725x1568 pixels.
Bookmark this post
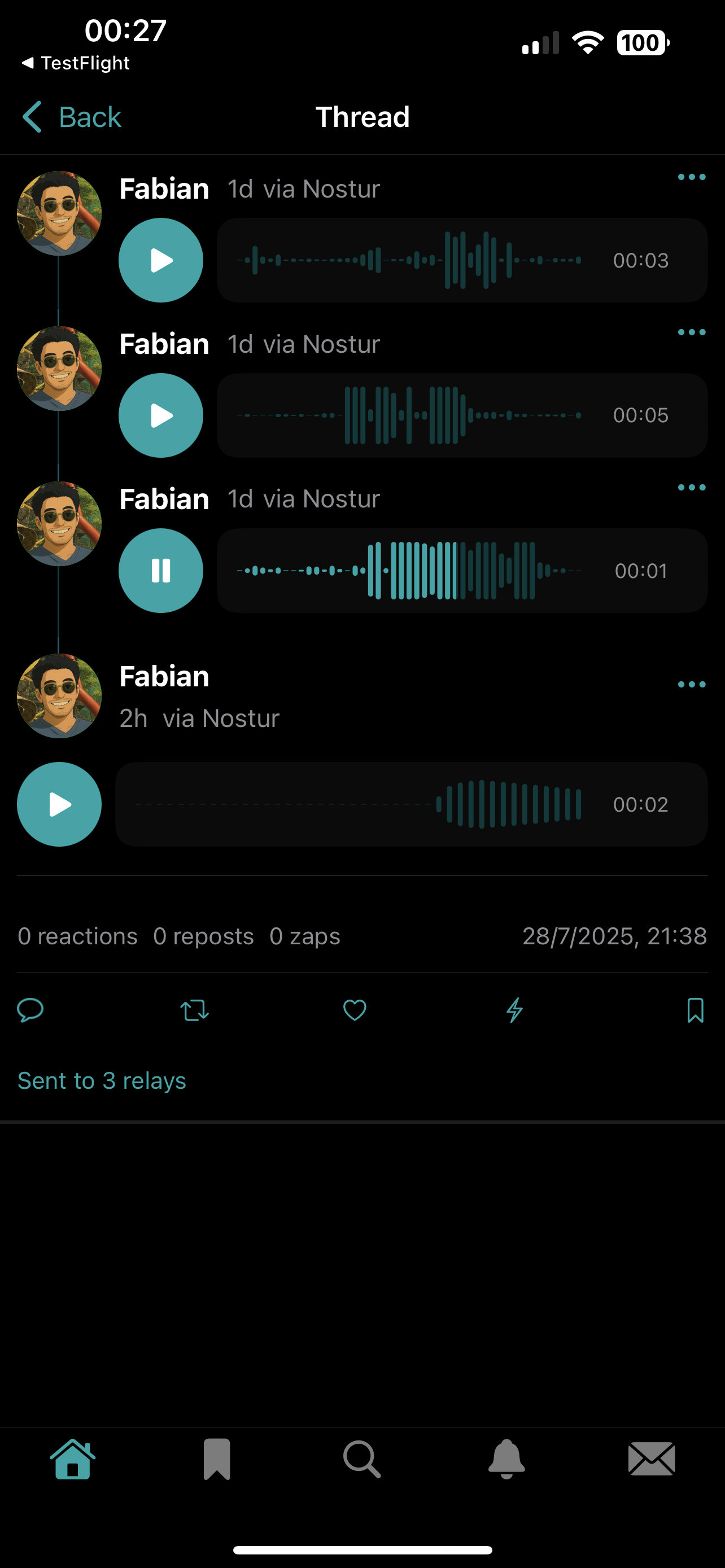point(695,1010)
